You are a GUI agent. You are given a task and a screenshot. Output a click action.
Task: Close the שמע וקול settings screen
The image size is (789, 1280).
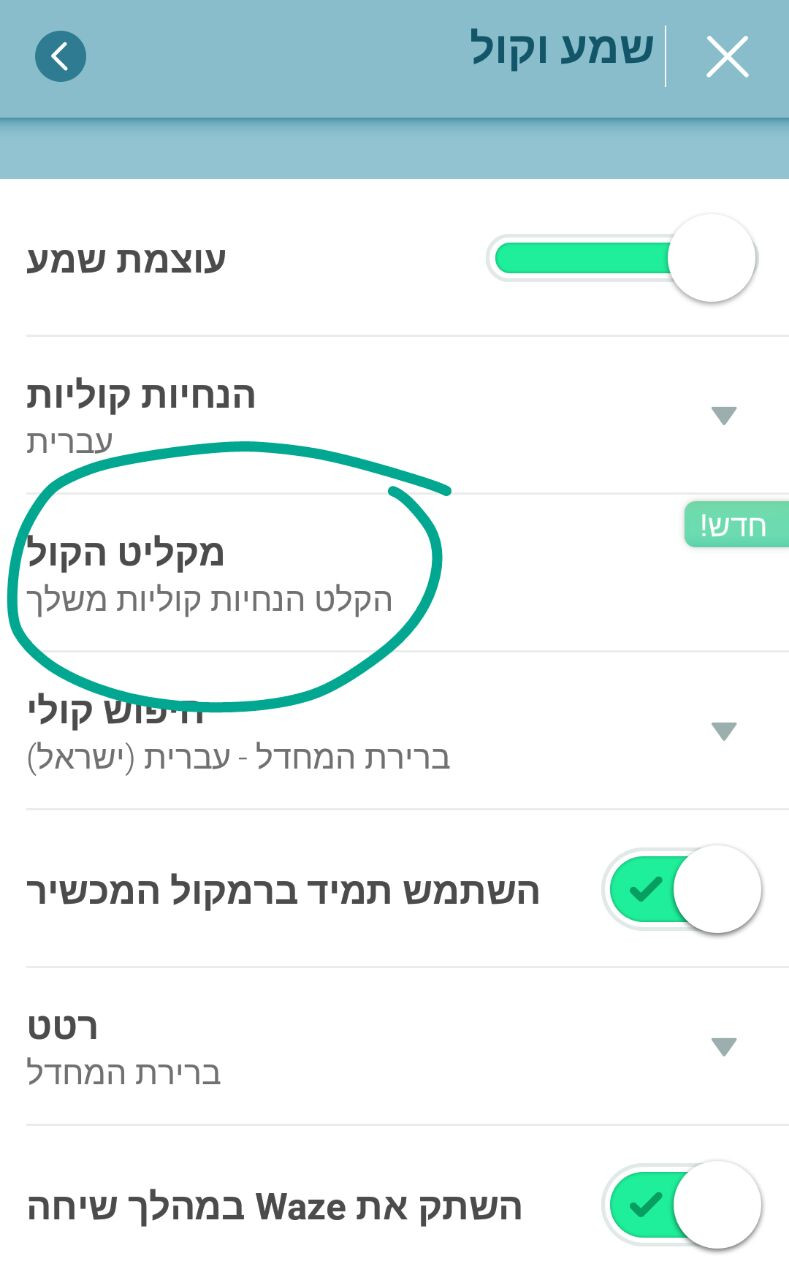(x=727, y=57)
